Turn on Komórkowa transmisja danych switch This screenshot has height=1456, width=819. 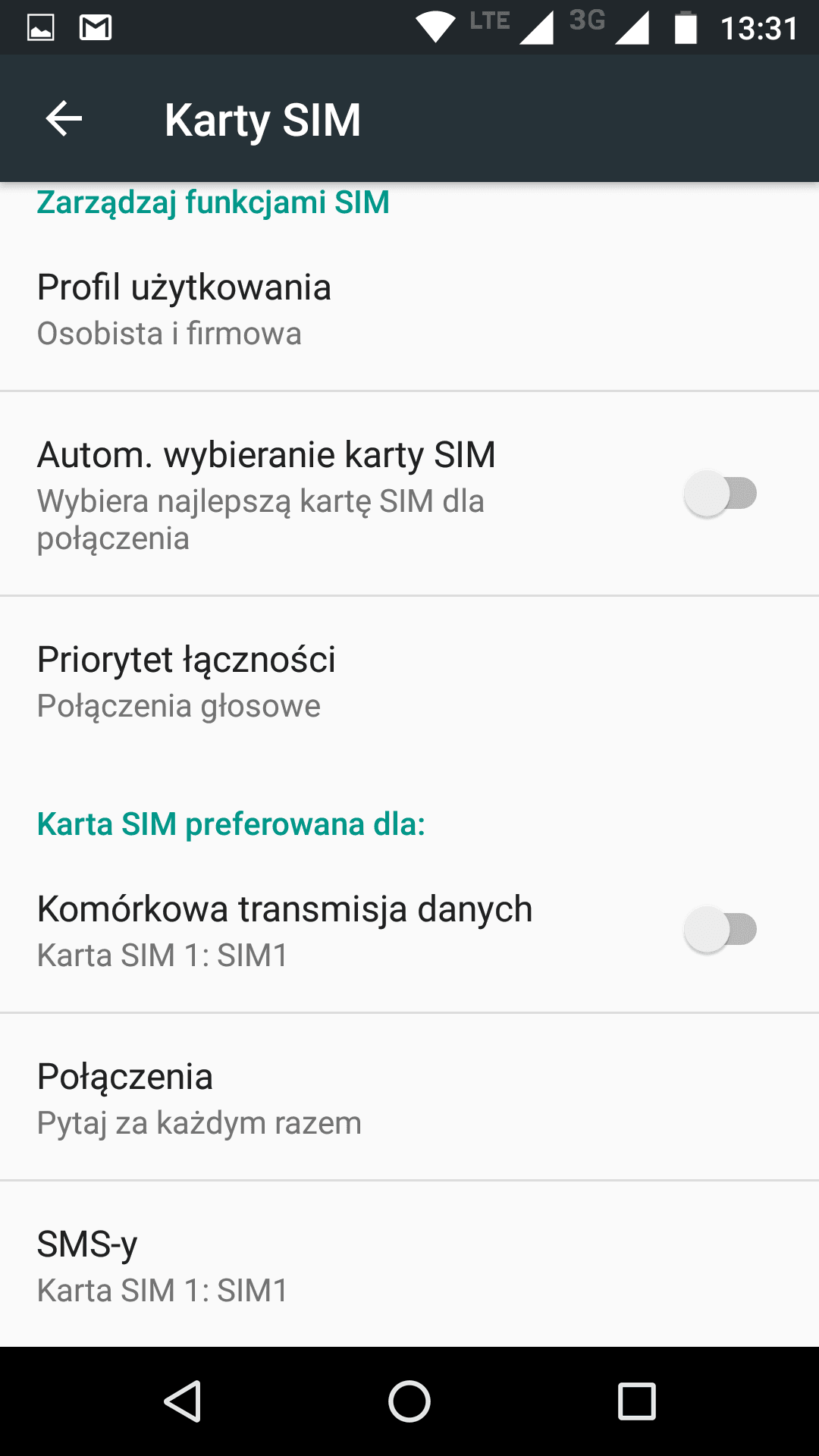tap(720, 930)
